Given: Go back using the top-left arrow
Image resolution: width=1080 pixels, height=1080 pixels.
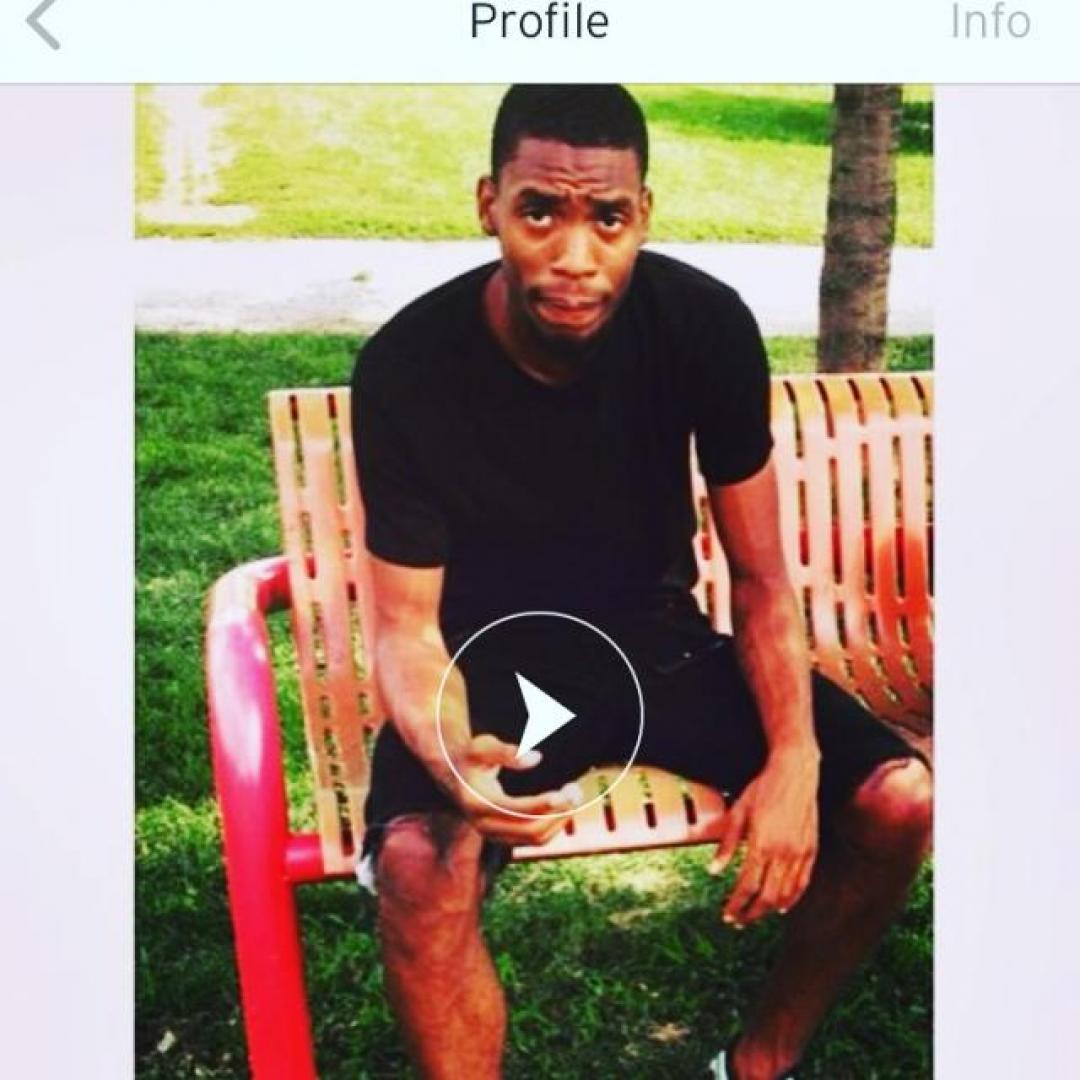Looking at the screenshot, I should tap(43, 24).
